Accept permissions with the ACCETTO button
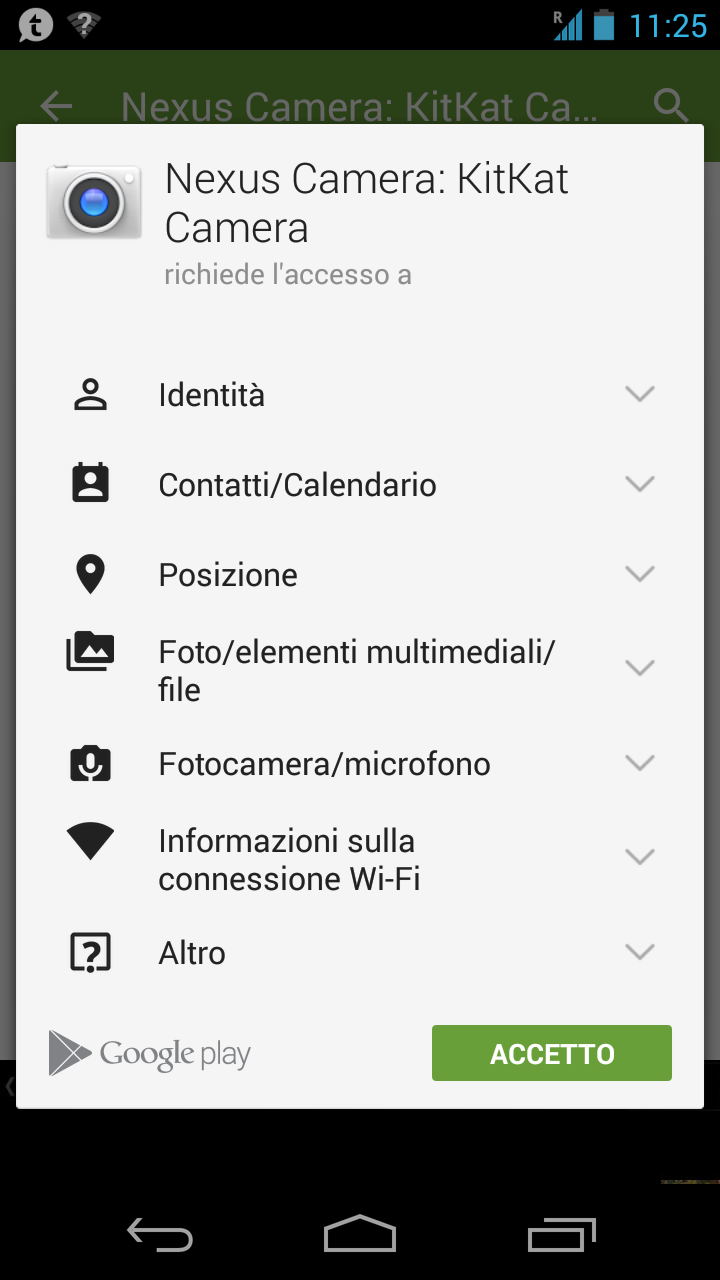720x1280 pixels. click(551, 1053)
